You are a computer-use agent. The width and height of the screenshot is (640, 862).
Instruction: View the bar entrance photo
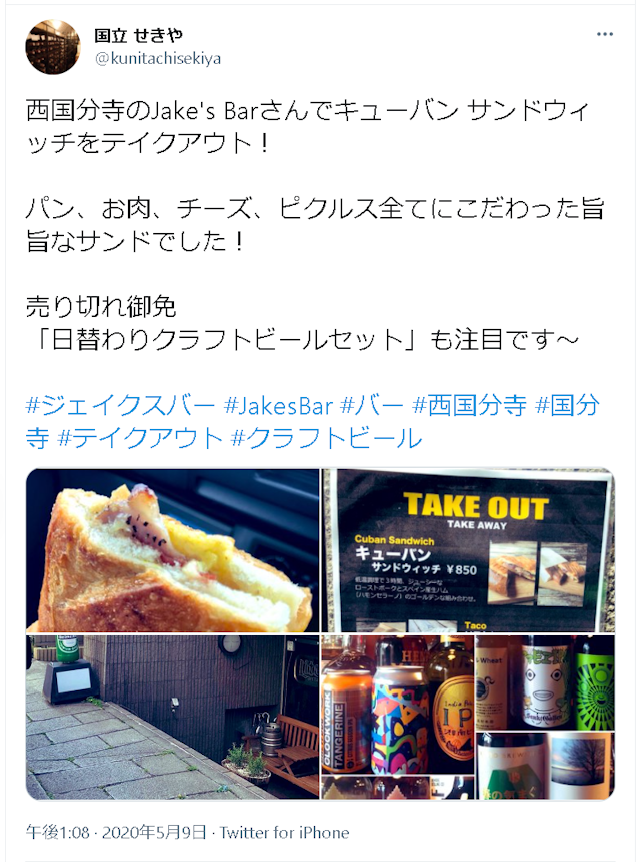click(x=172, y=716)
